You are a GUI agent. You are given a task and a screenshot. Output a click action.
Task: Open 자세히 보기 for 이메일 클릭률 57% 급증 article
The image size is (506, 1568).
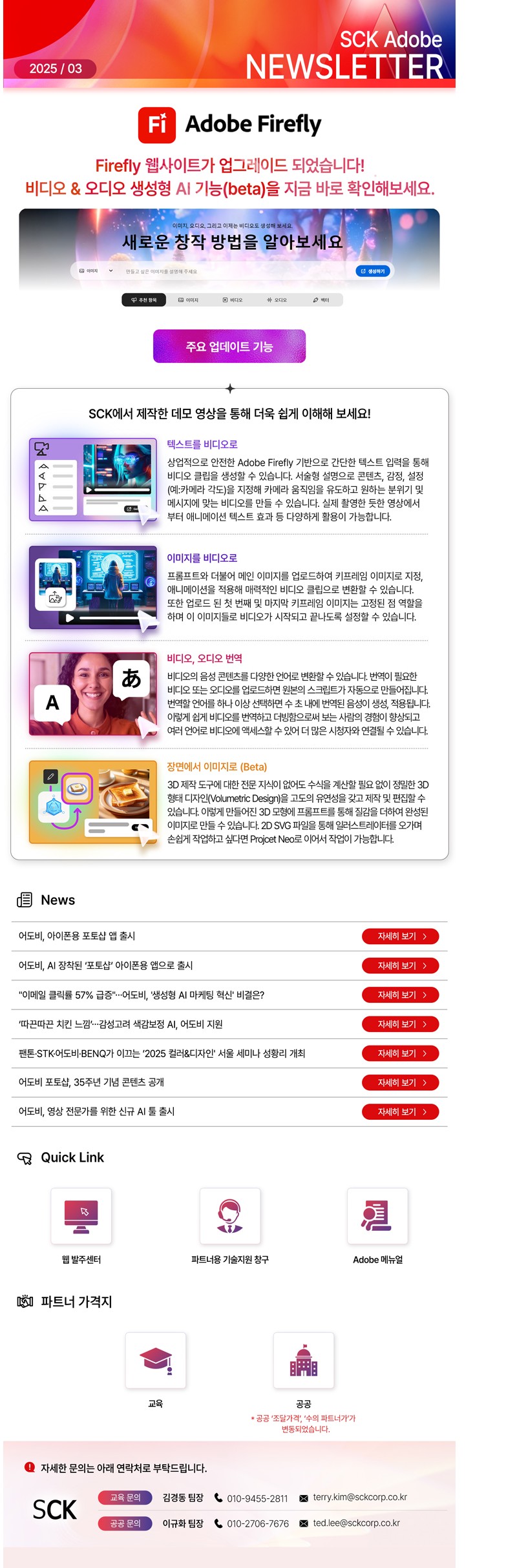[x=400, y=995]
